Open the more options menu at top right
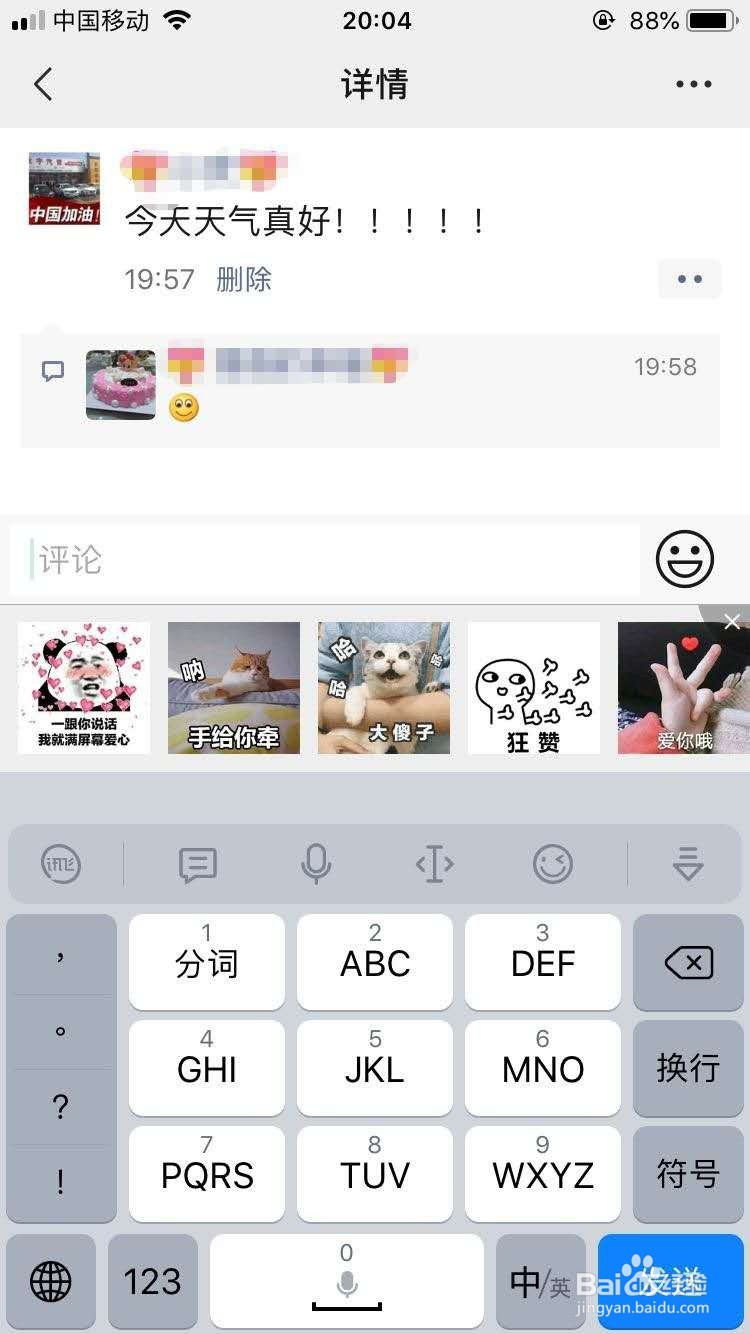 (692, 84)
